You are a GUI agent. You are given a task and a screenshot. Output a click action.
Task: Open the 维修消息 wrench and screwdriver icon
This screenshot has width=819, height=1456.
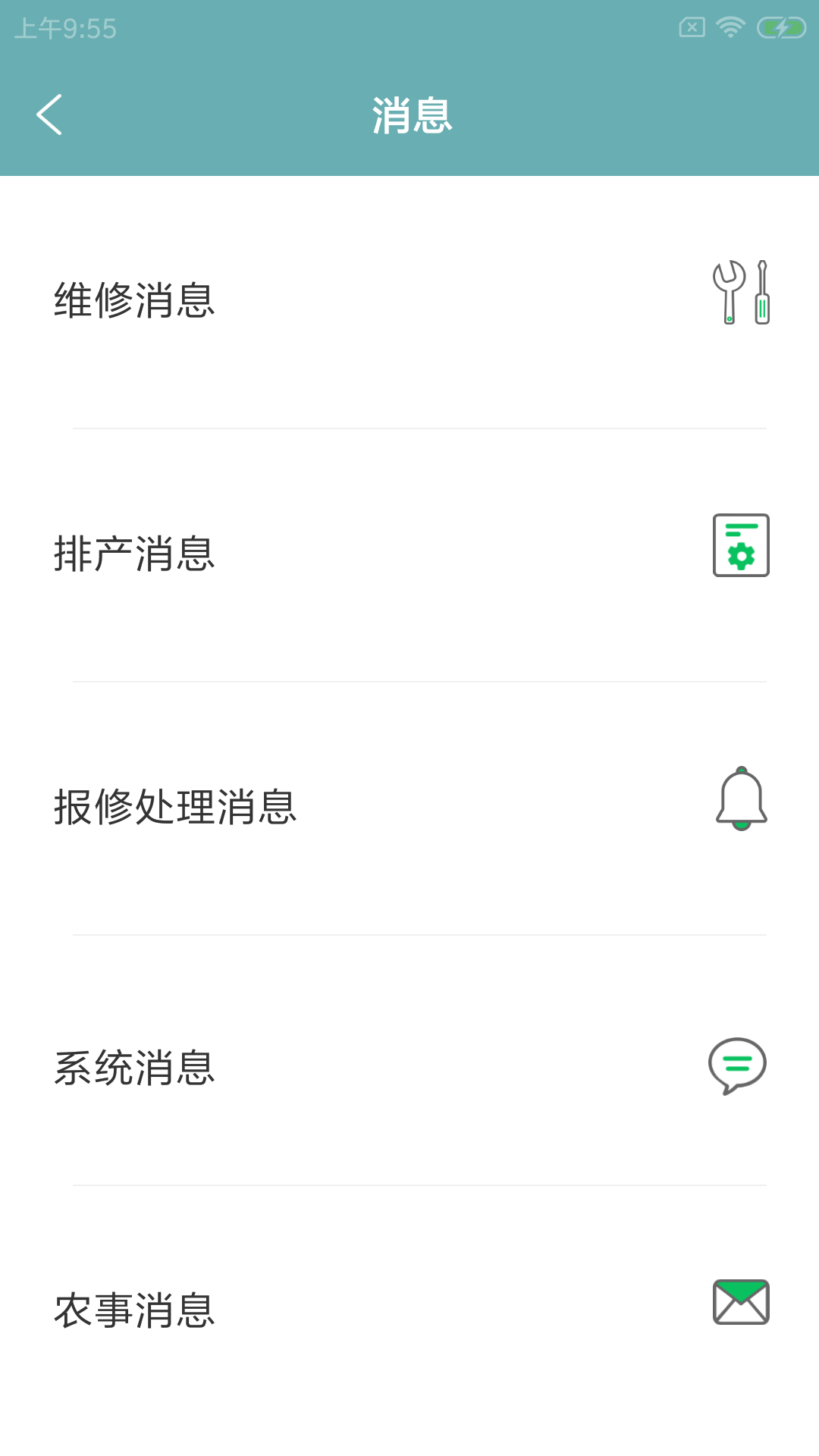click(739, 292)
